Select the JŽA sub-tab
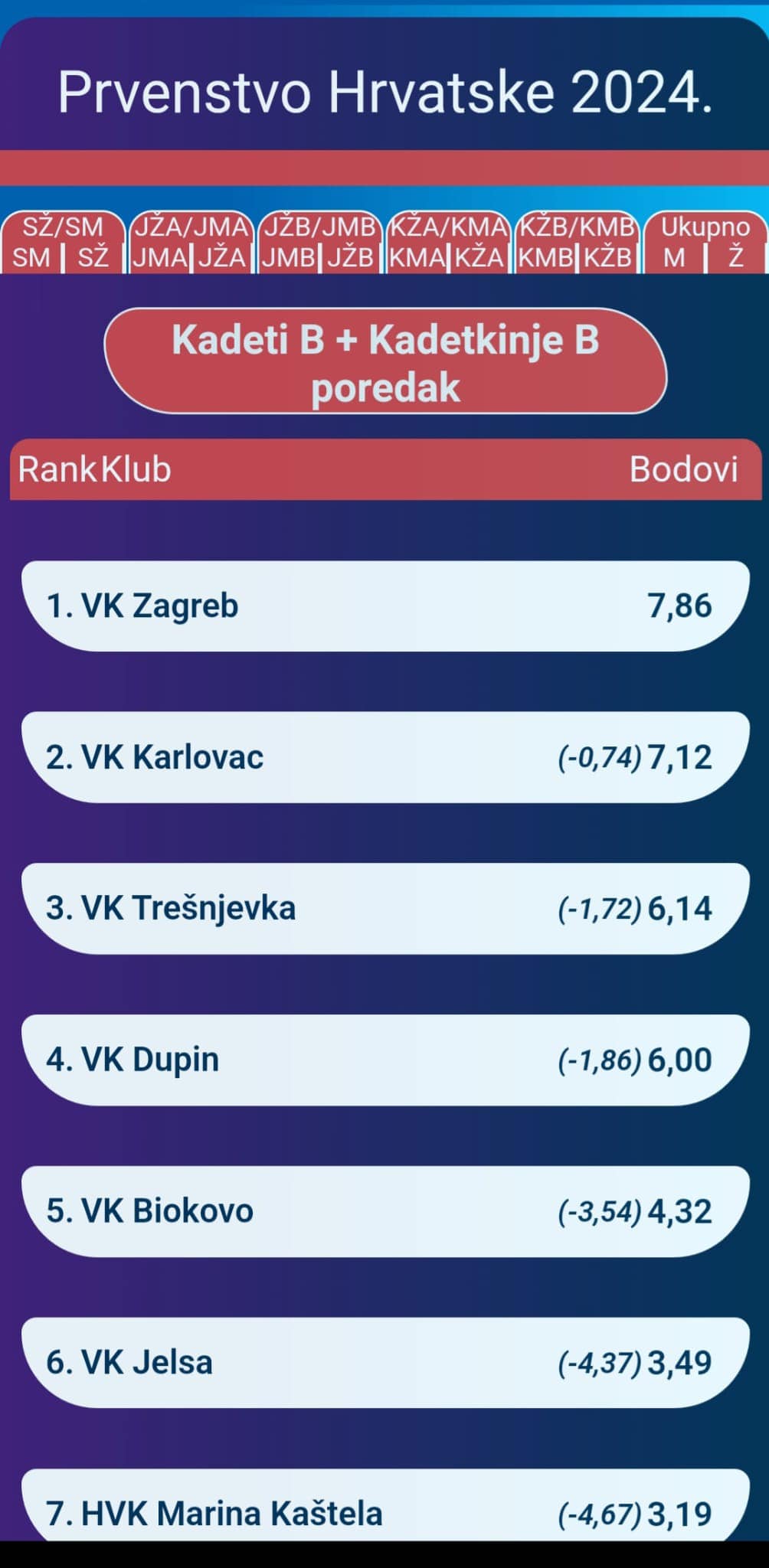 (222, 258)
